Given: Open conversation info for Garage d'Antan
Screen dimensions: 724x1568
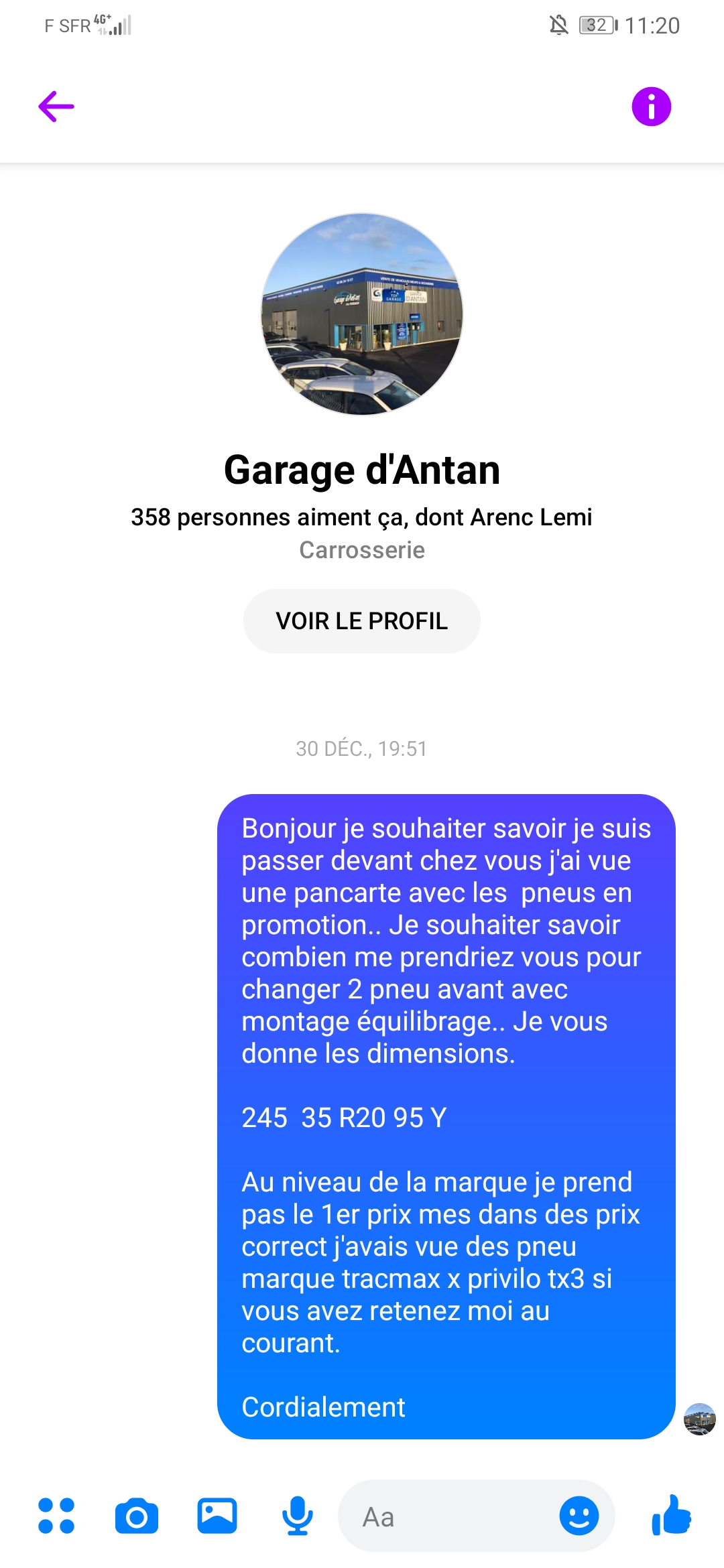Looking at the screenshot, I should tap(651, 107).
